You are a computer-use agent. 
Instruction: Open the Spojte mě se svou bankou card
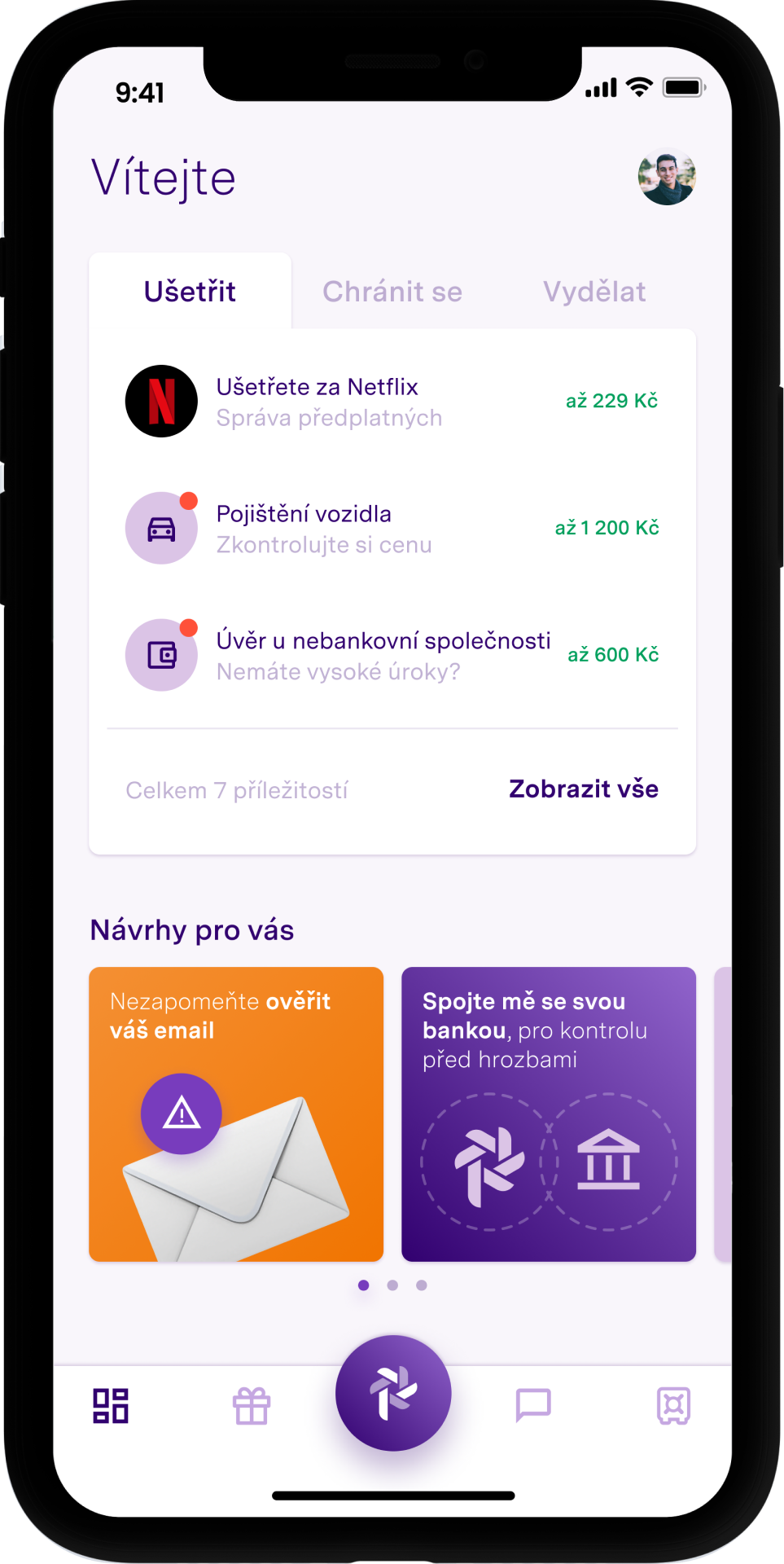click(x=548, y=1114)
